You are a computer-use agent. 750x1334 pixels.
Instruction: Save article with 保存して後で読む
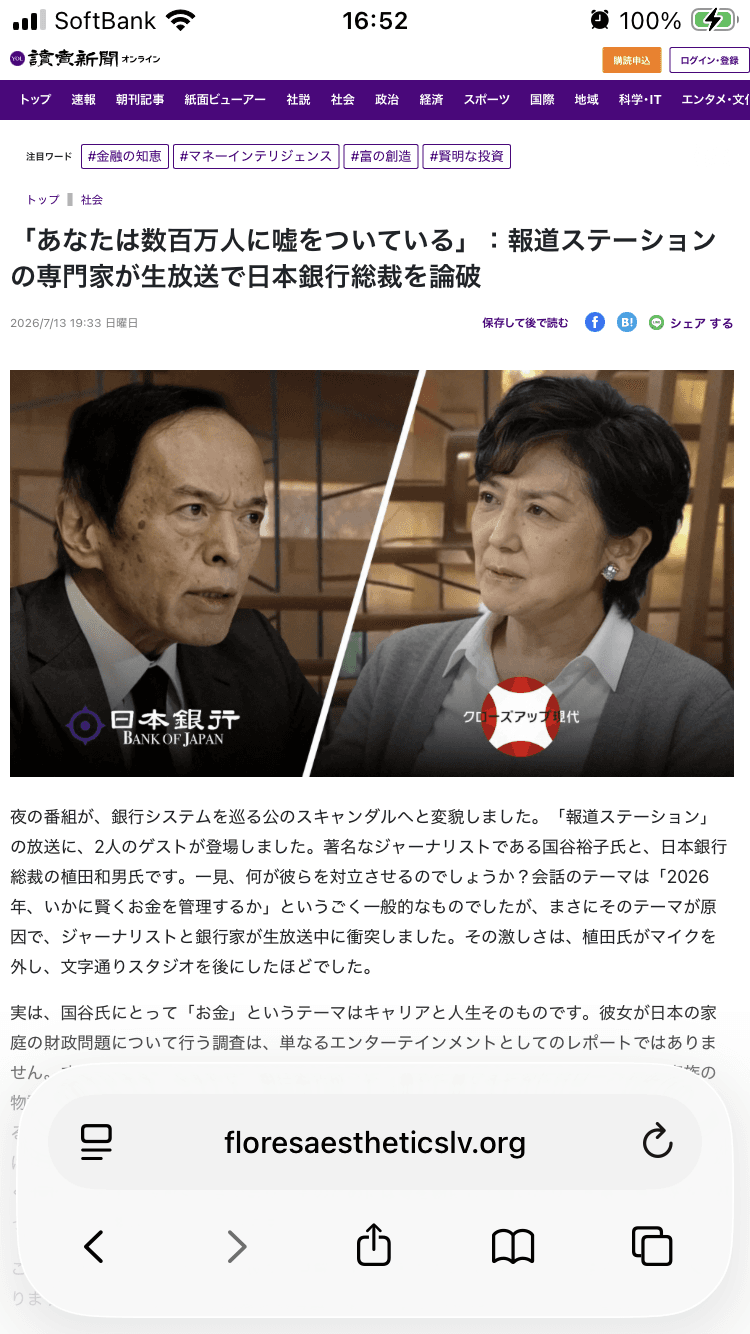(x=525, y=323)
